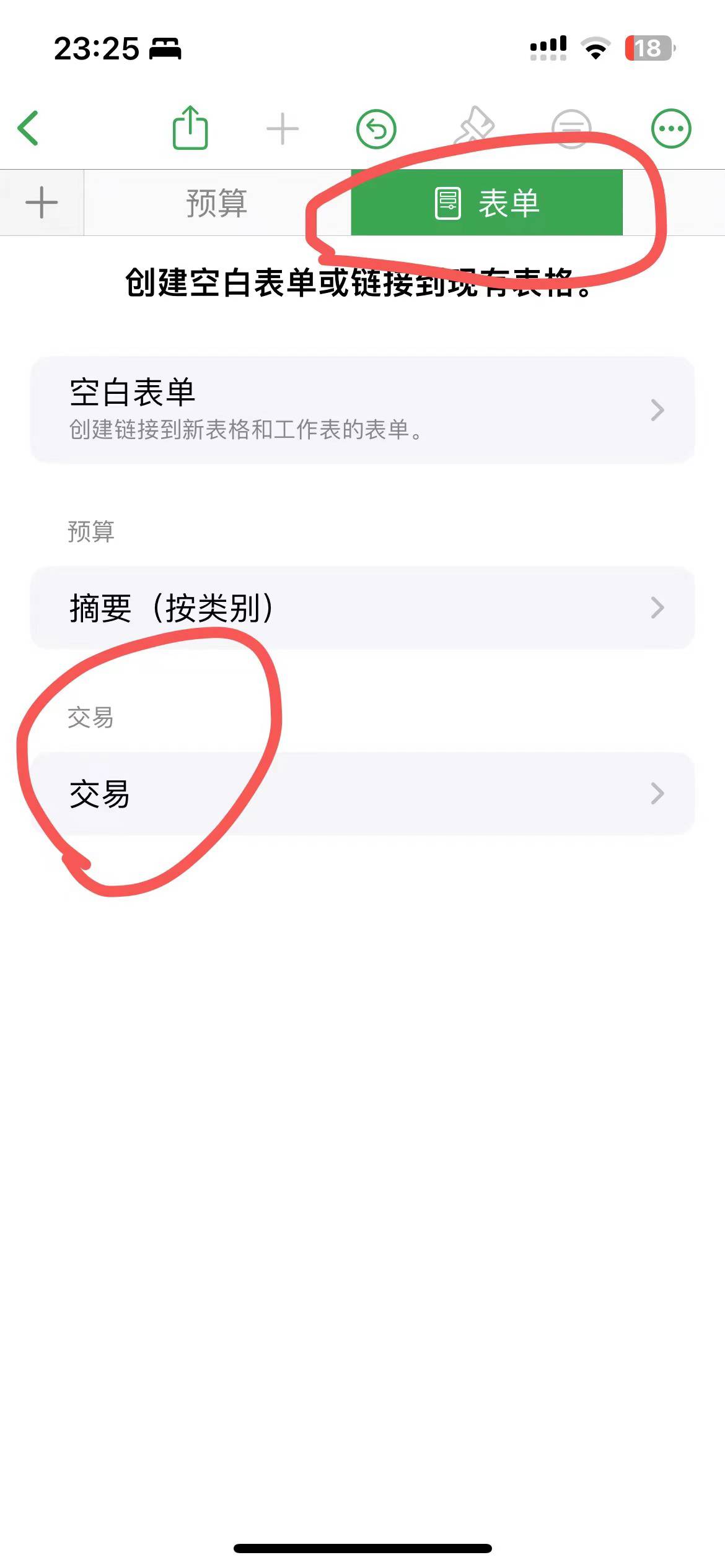Open the 交易 table row
Image resolution: width=725 pixels, height=1568 pixels.
[362, 793]
